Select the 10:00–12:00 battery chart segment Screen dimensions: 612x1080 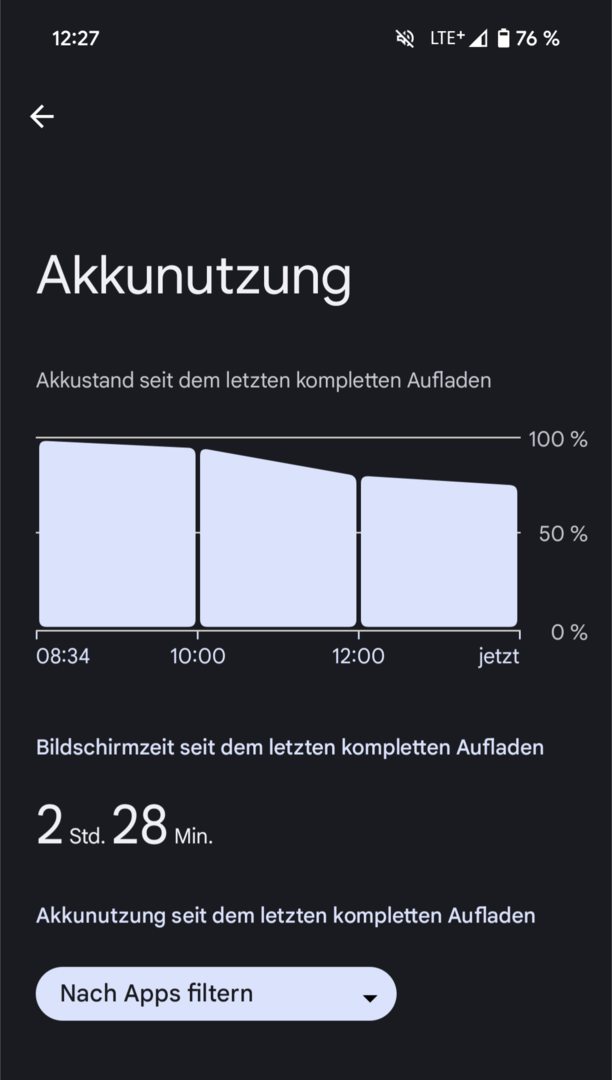pos(278,540)
